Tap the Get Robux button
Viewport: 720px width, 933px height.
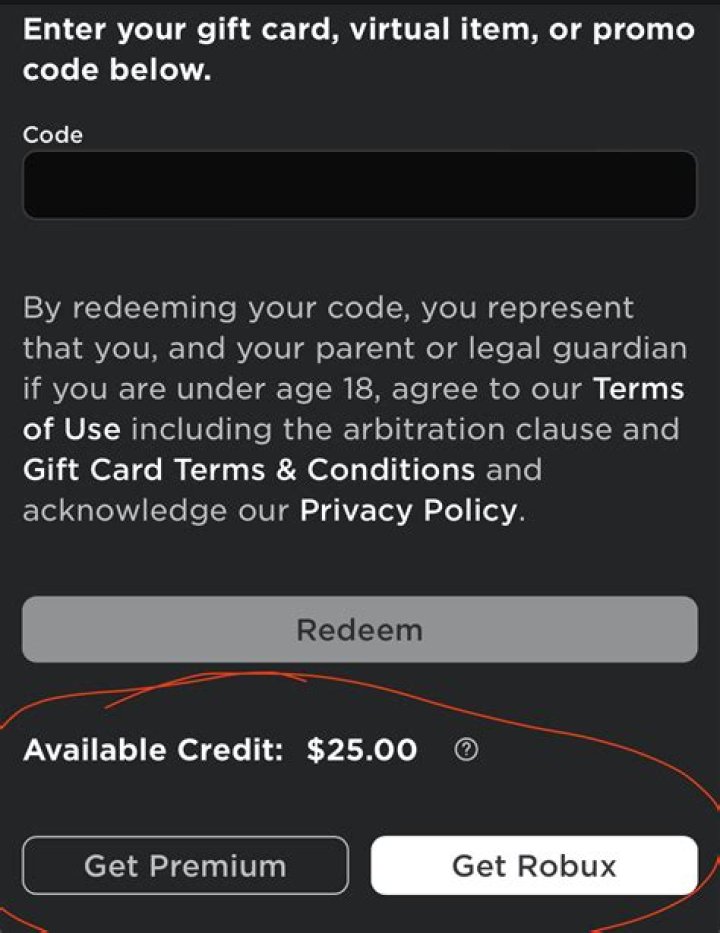(534, 865)
